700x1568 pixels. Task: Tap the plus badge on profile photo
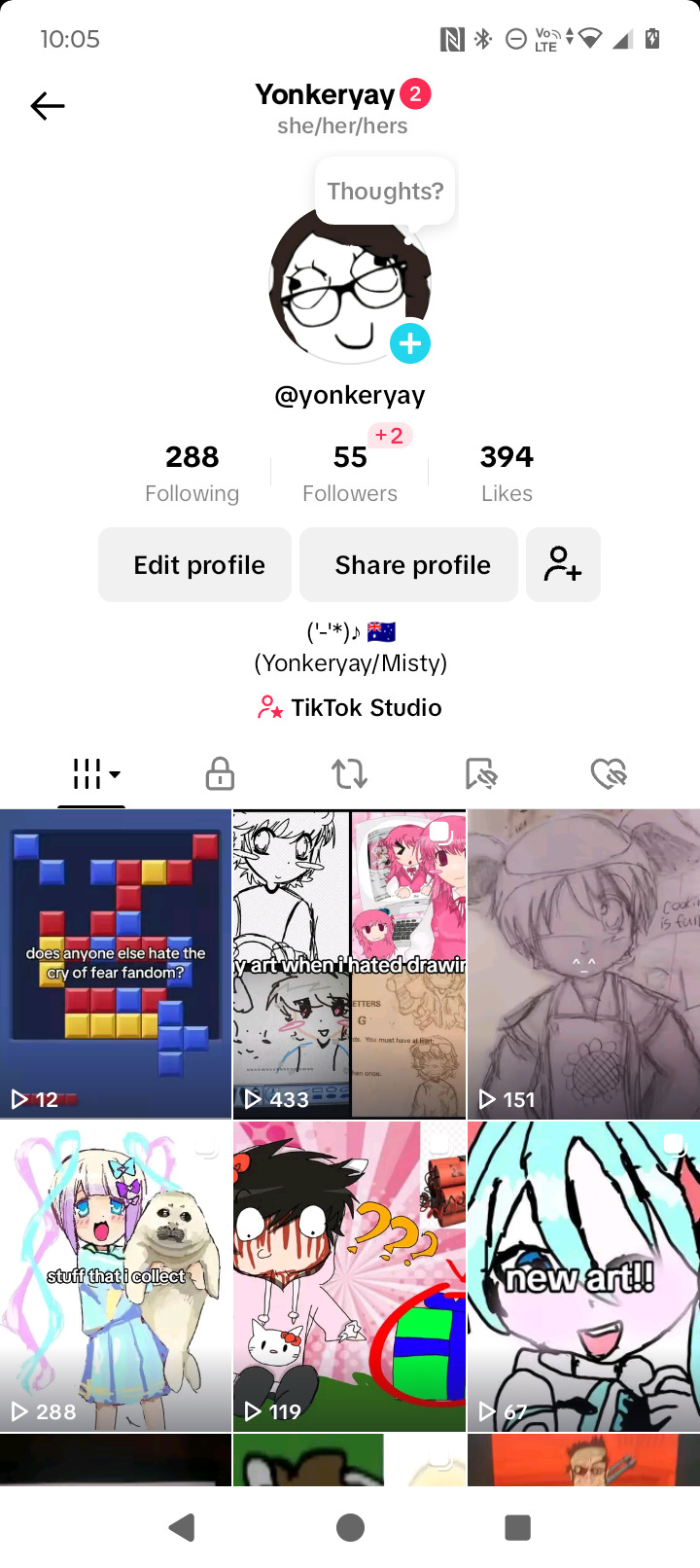click(x=410, y=343)
